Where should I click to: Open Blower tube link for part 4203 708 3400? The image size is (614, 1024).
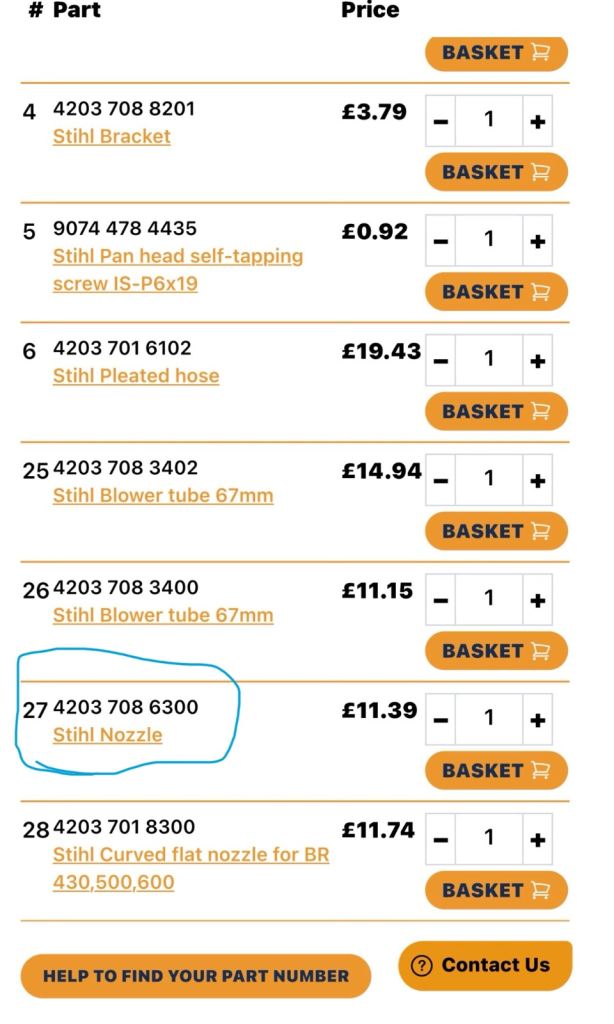[x=162, y=615]
